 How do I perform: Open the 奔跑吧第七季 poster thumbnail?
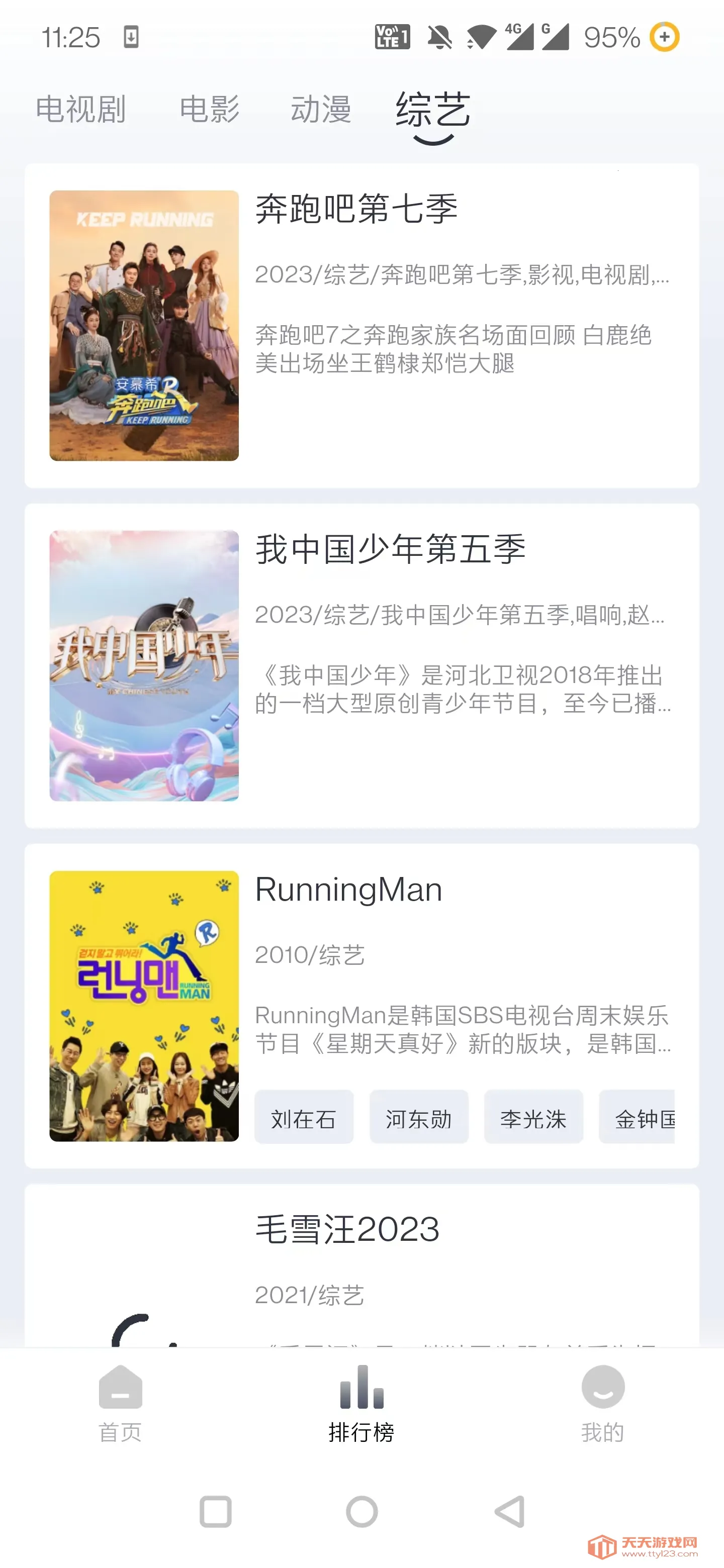tap(144, 325)
